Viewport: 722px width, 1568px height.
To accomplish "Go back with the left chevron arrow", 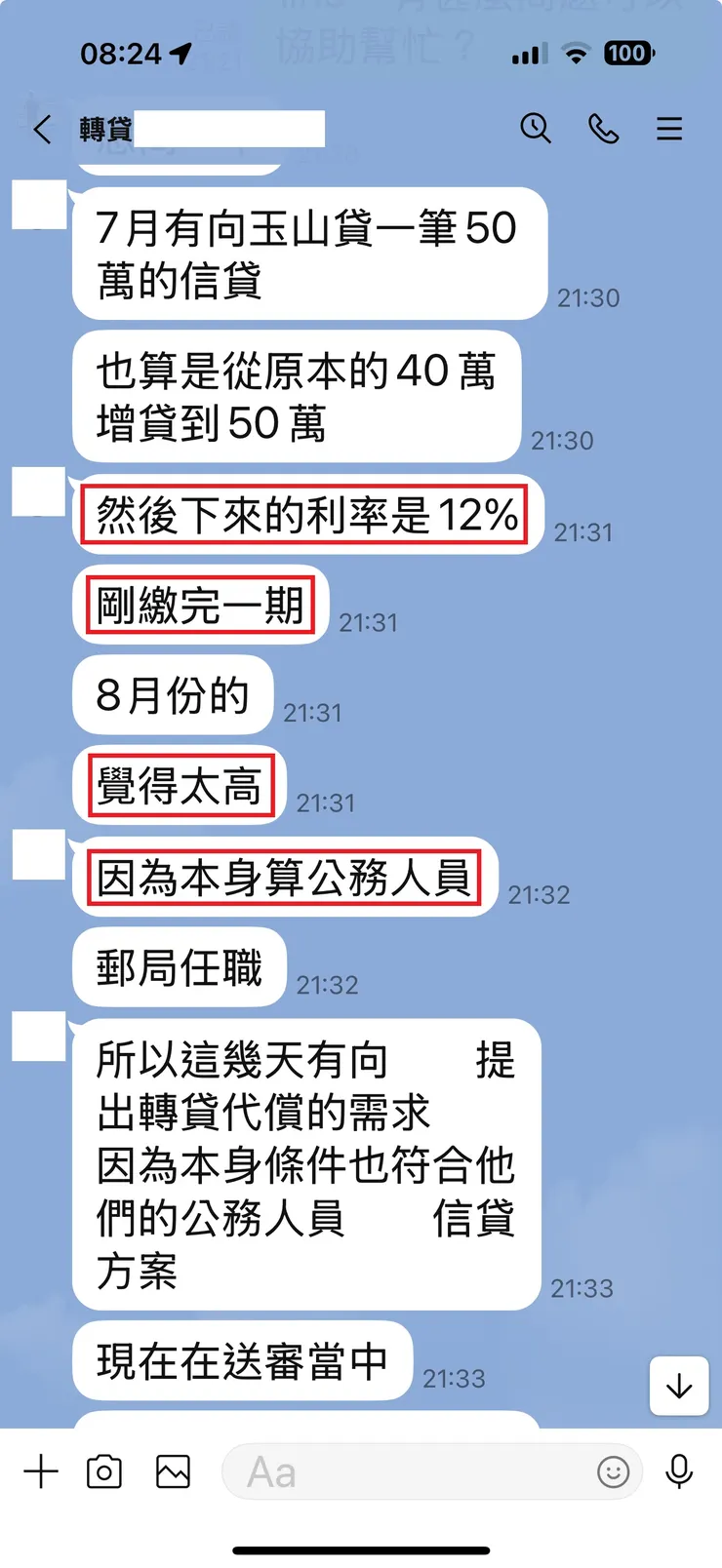I will click(x=40, y=128).
